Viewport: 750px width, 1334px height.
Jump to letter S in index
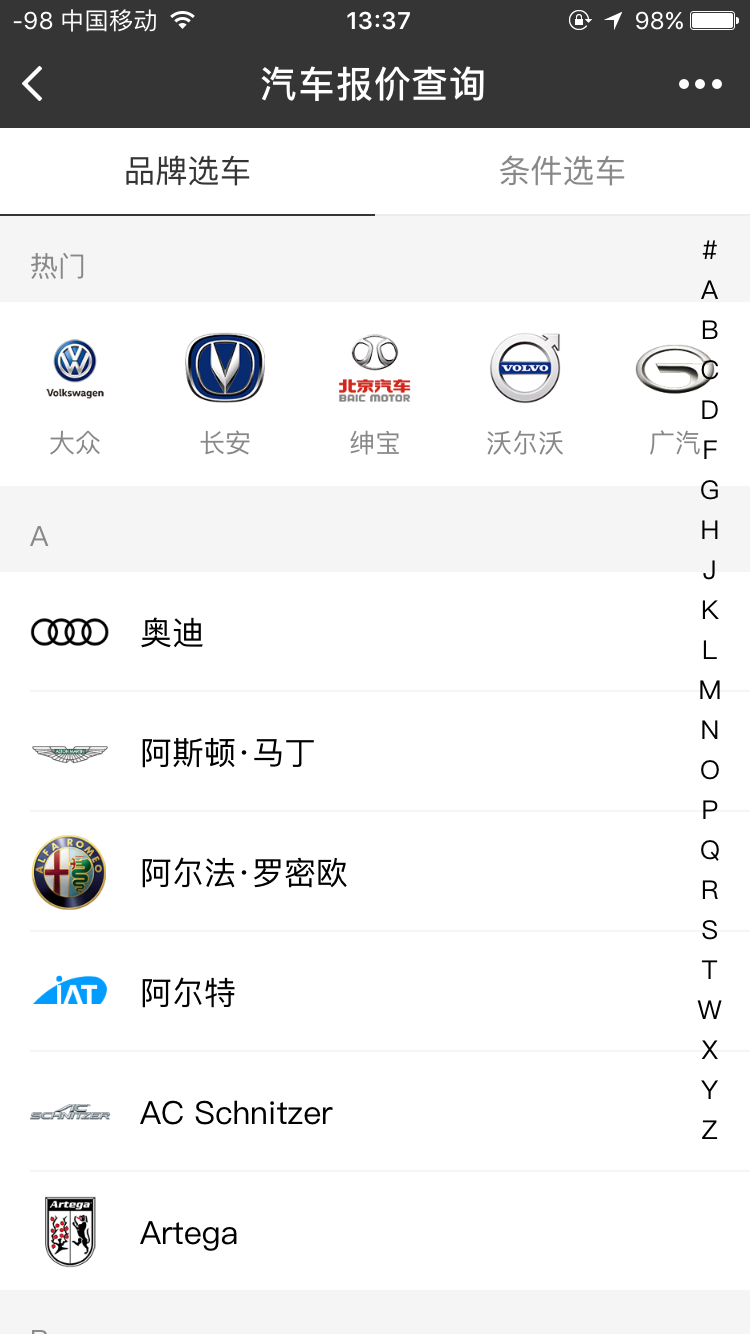point(710,930)
